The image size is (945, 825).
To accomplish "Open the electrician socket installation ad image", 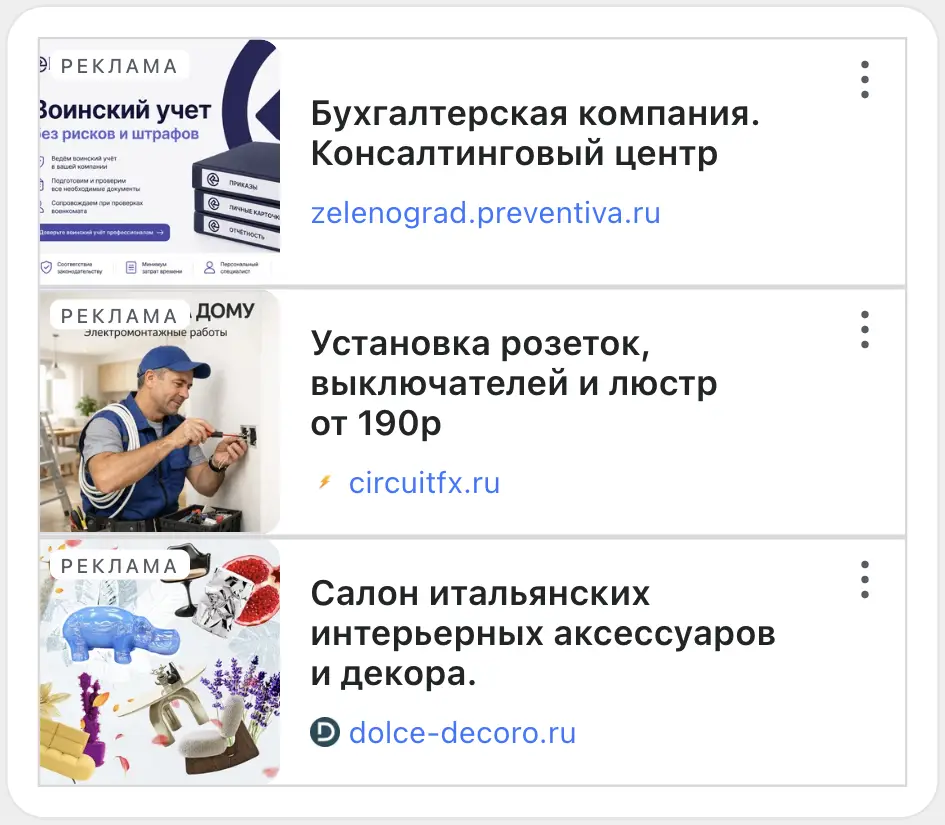I will [x=160, y=412].
